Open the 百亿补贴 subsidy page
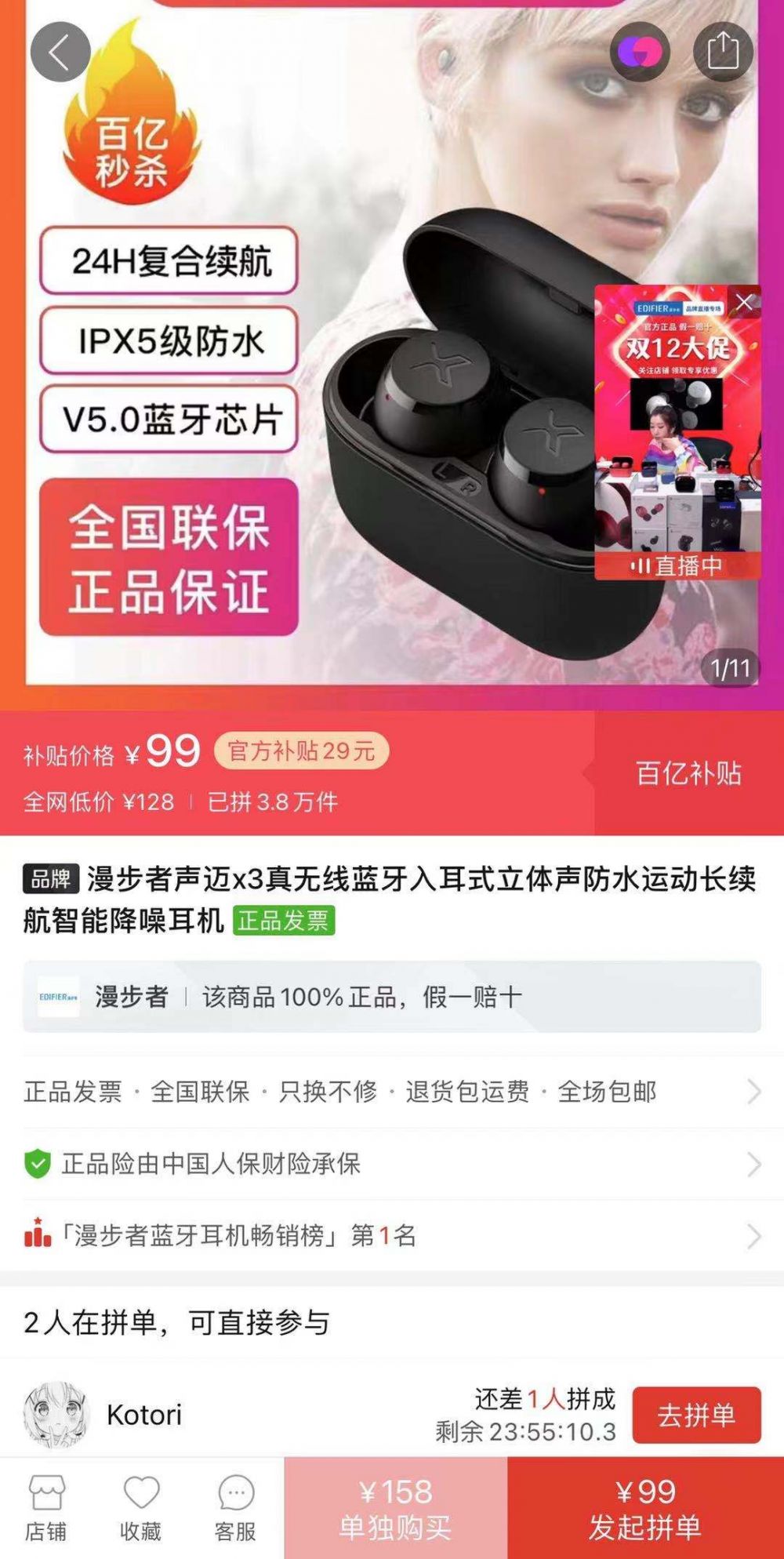This screenshot has height=1559, width=784. pos(688,773)
